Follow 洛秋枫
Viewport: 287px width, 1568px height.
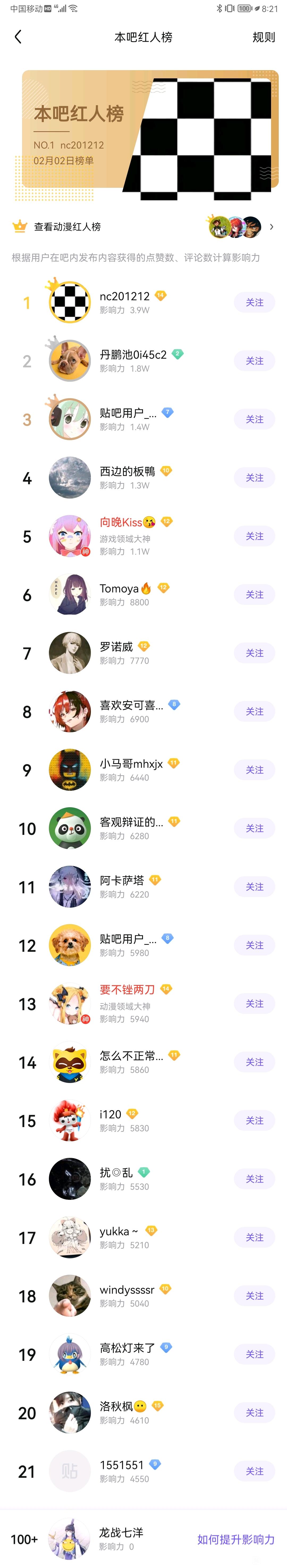[x=254, y=1413]
